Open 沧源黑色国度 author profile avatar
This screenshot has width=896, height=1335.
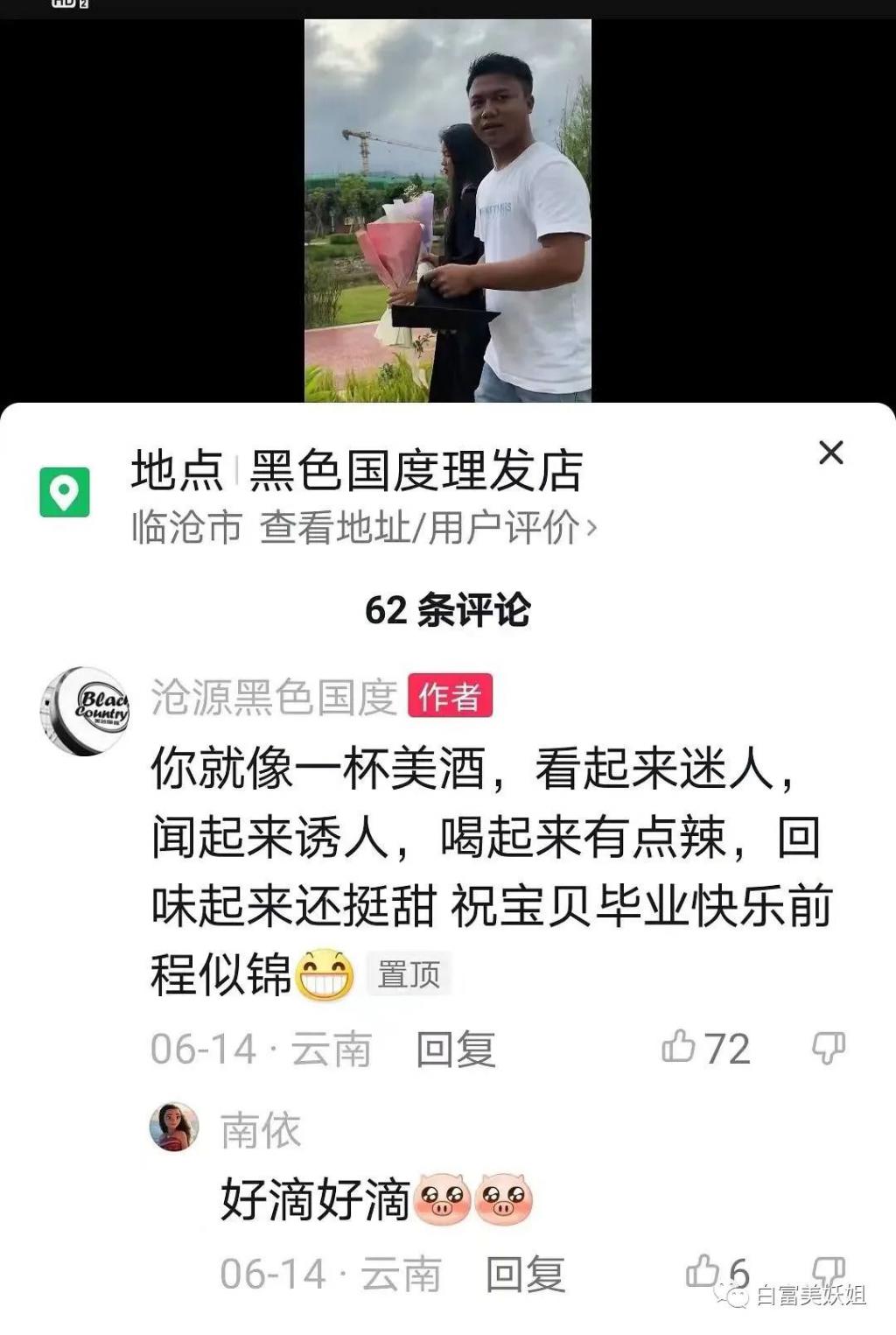pos(85,711)
